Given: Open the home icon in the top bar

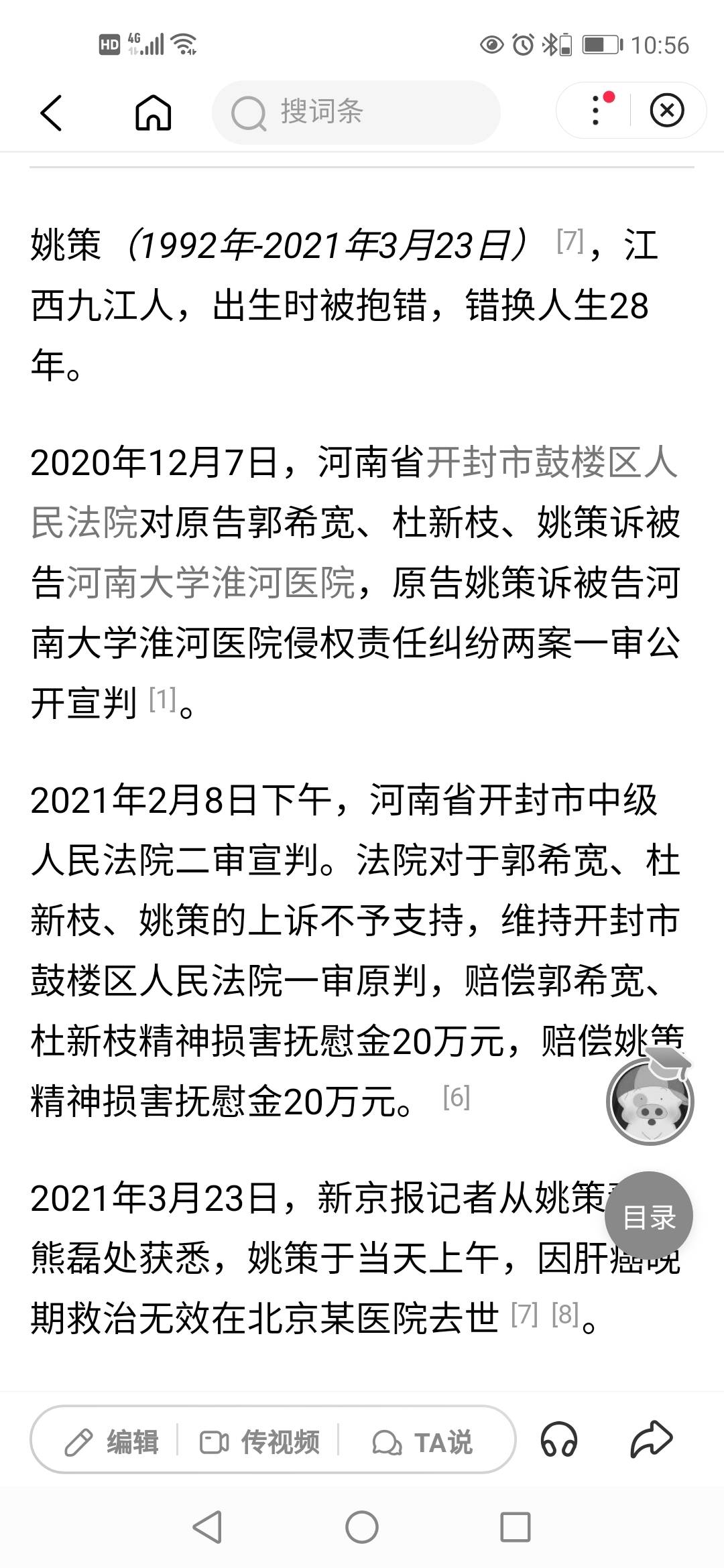Looking at the screenshot, I should (154, 112).
